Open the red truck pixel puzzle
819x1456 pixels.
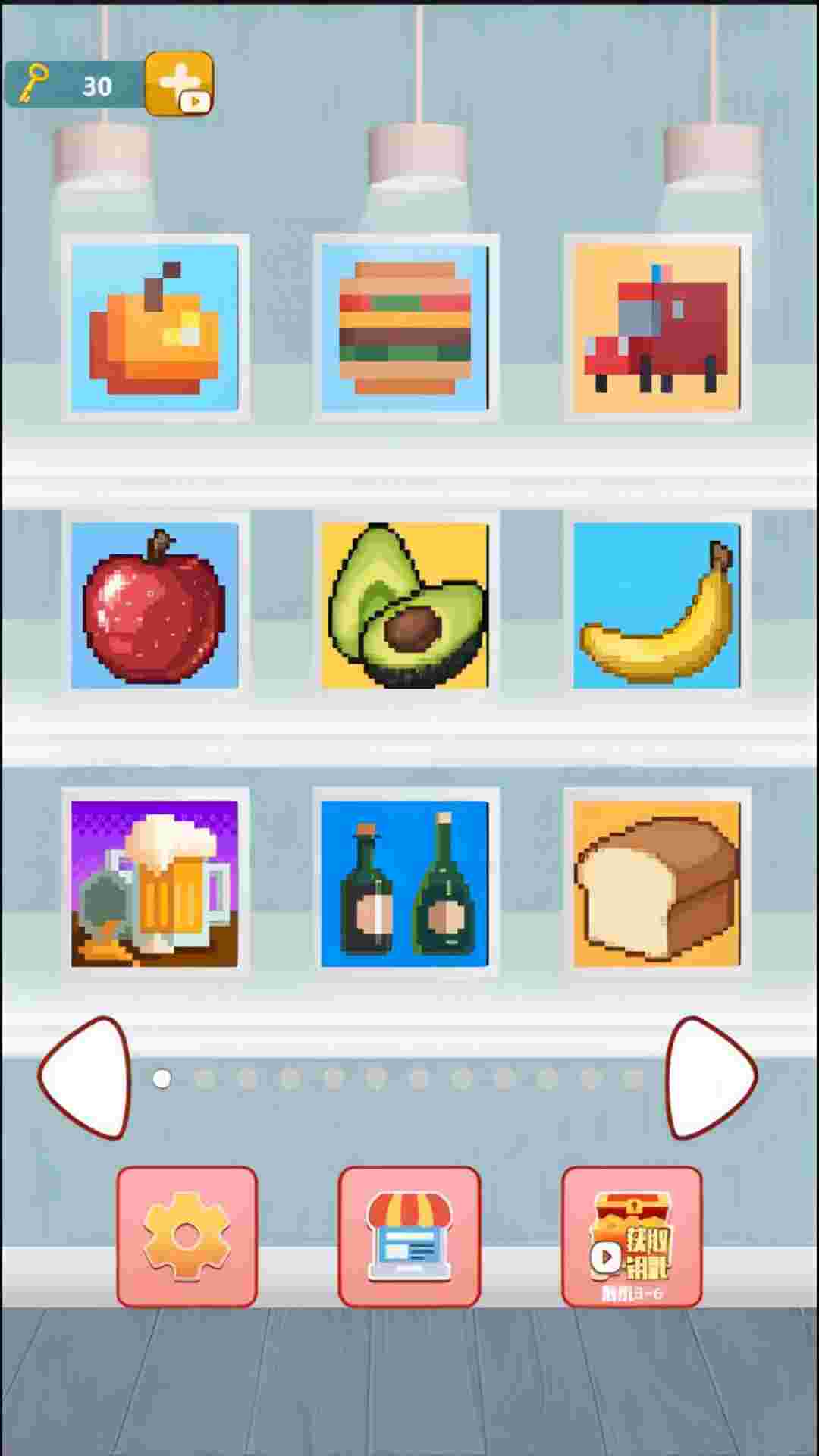click(657, 328)
